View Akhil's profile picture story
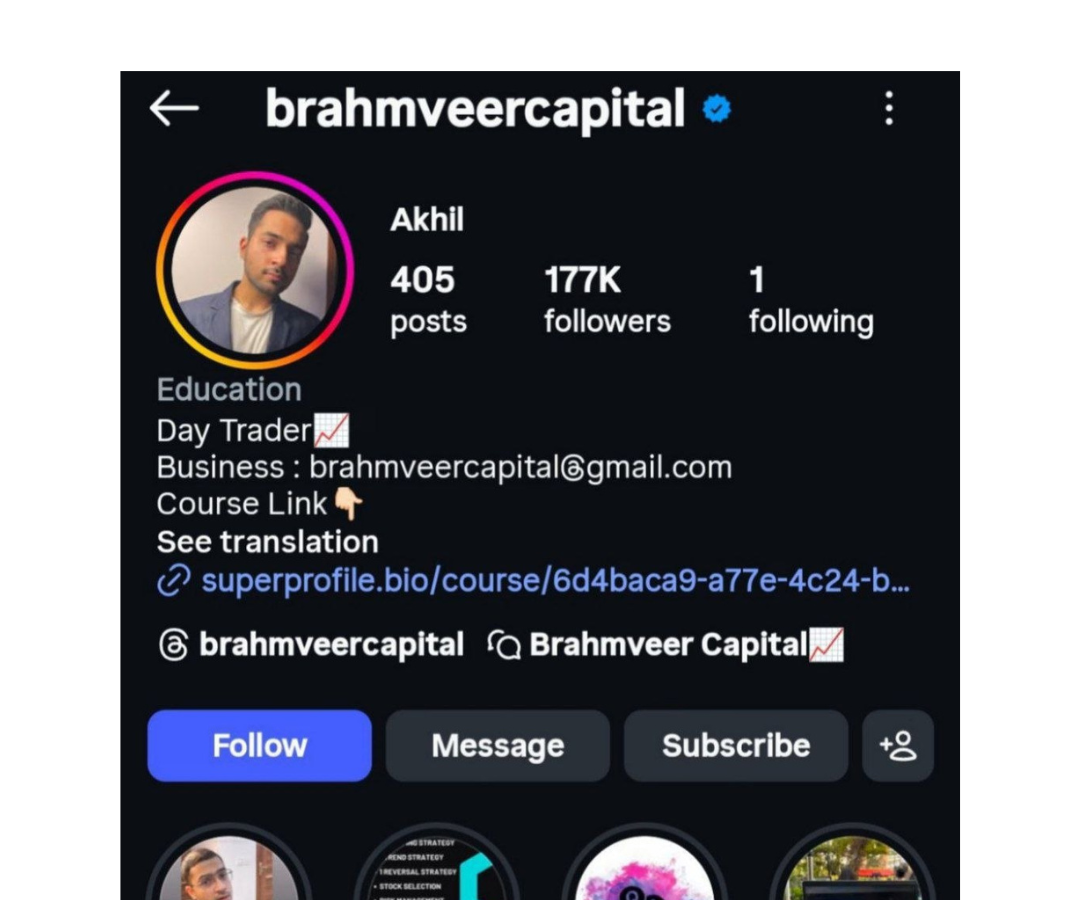The height and width of the screenshot is (900, 1080). (254, 270)
